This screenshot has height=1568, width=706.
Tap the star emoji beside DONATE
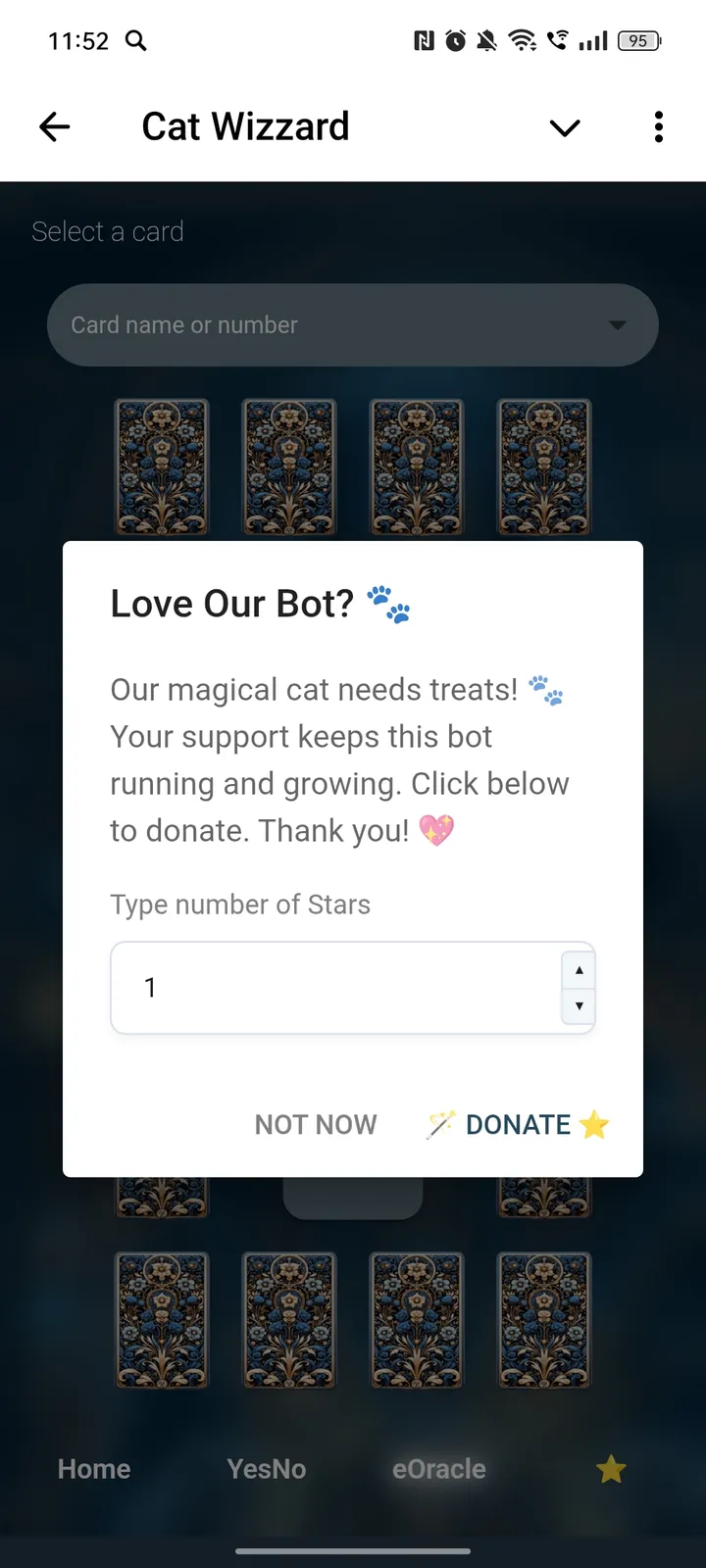point(594,1124)
